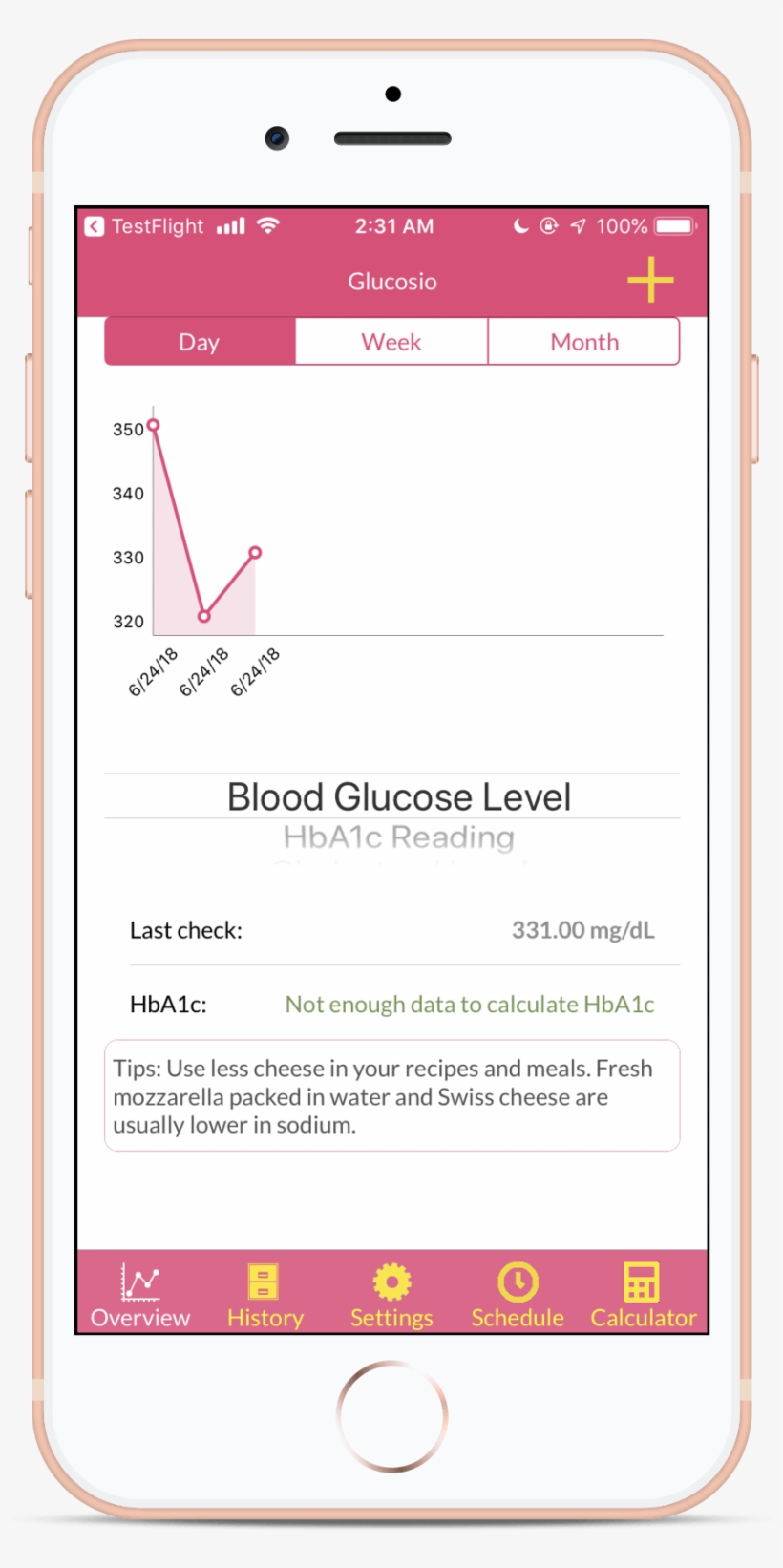This screenshot has height=1568, width=783.
Task: Switch to the Month tab
Action: (583, 341)
